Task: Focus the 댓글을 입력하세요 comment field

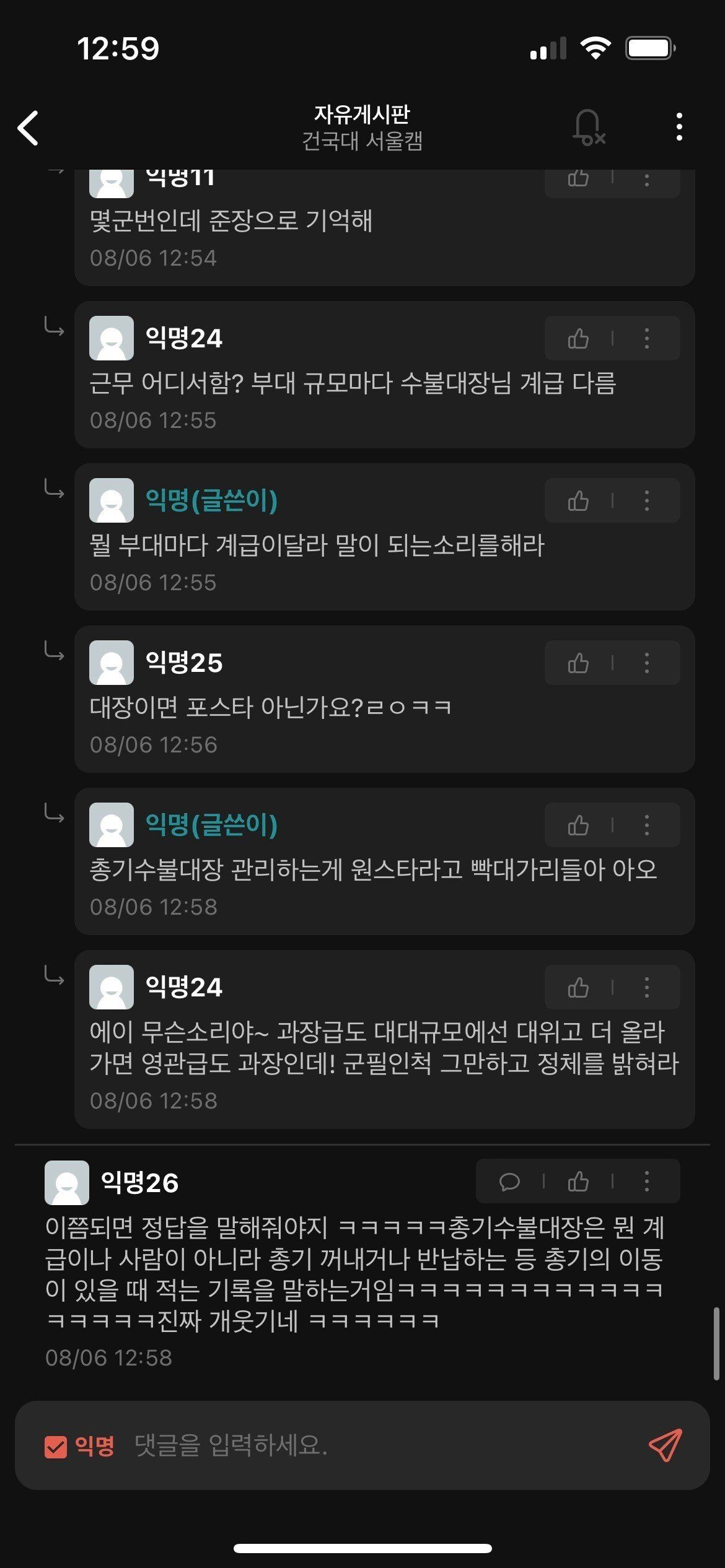Action: (x=384, y=1445)
